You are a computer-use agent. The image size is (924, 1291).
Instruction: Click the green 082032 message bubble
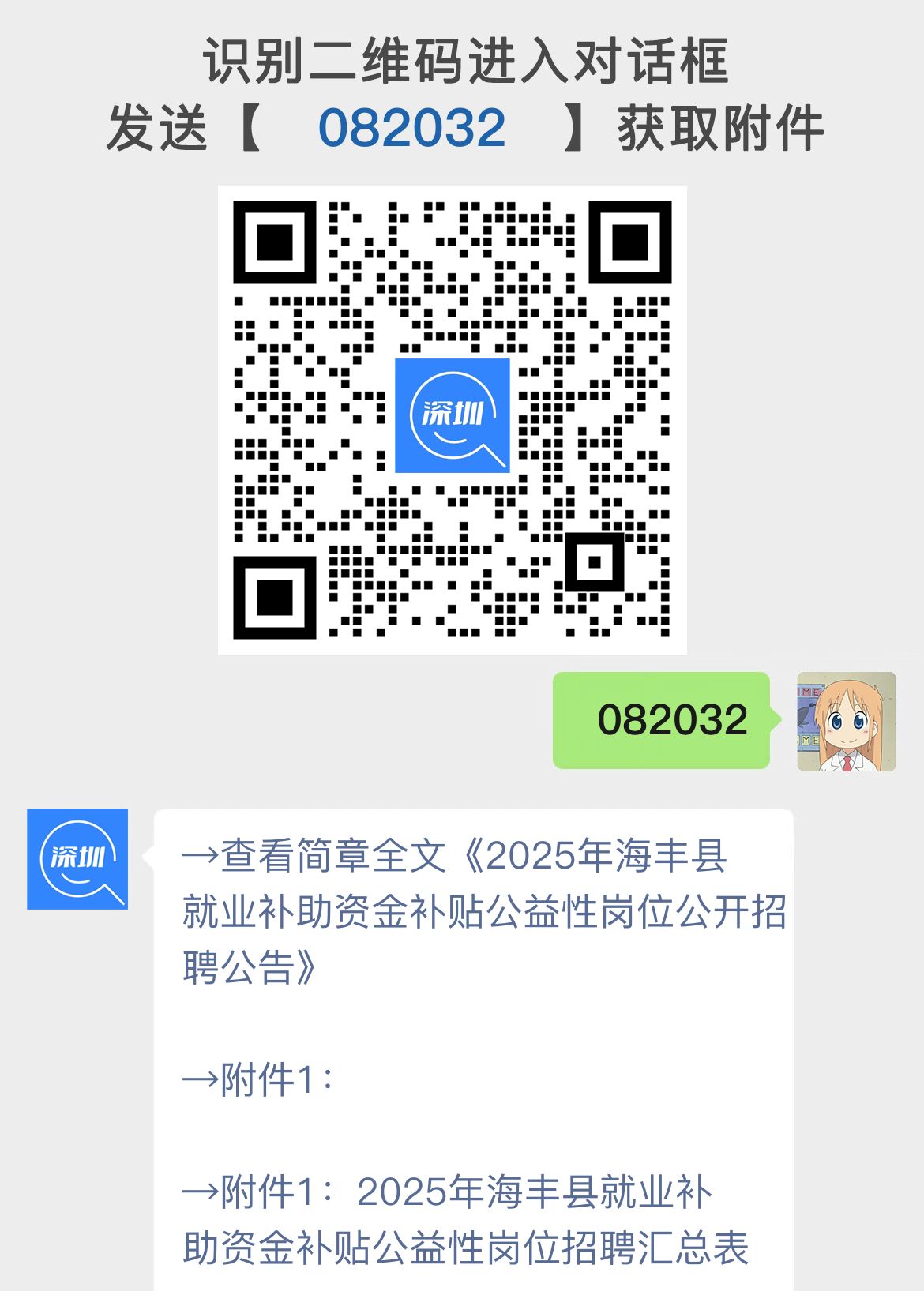point(662,720)
